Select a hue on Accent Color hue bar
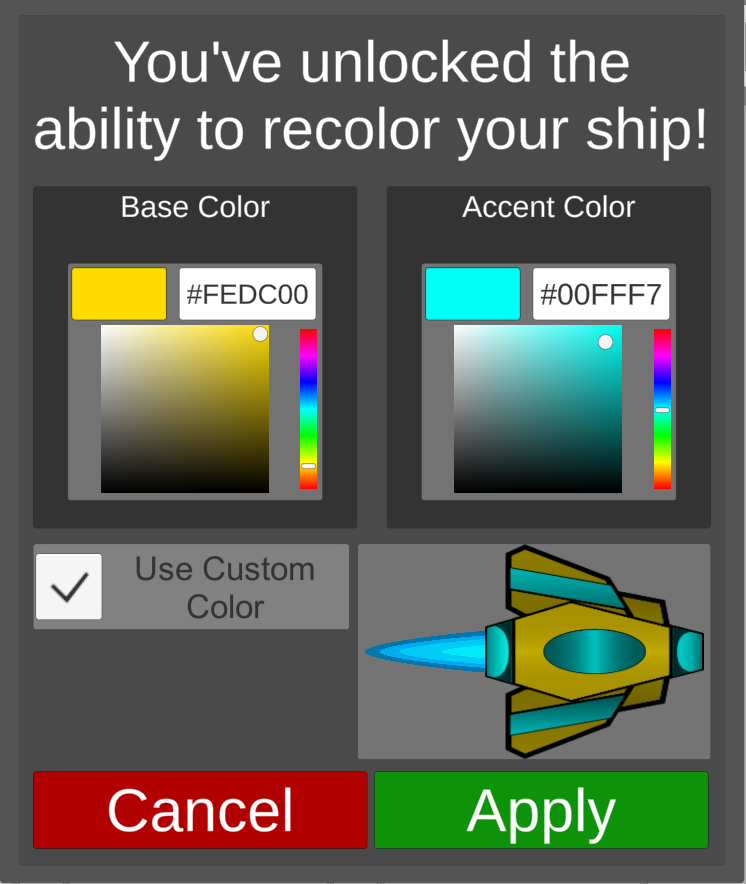This screenshot has width=746, height=884. point(662,409)
